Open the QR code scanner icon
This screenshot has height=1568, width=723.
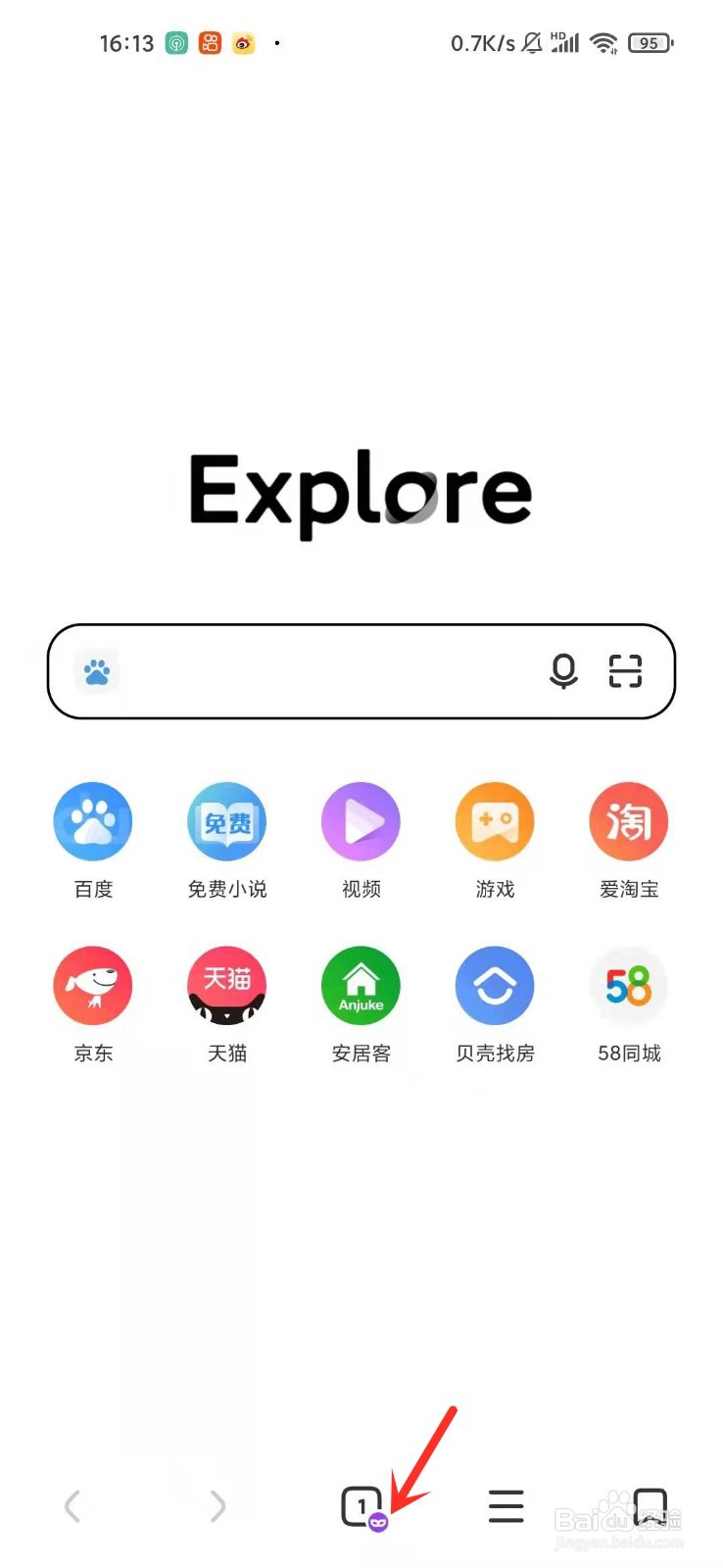625,671
